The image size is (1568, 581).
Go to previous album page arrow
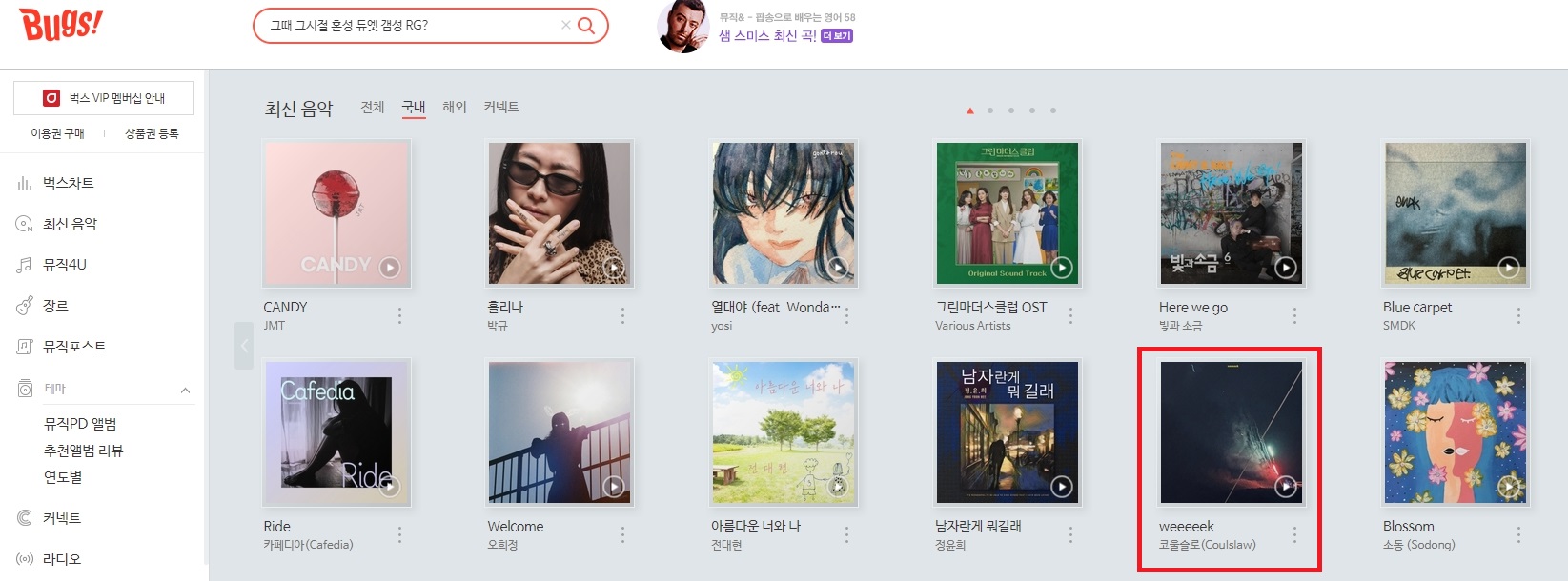pyautogui.click(x=244, y=346)
